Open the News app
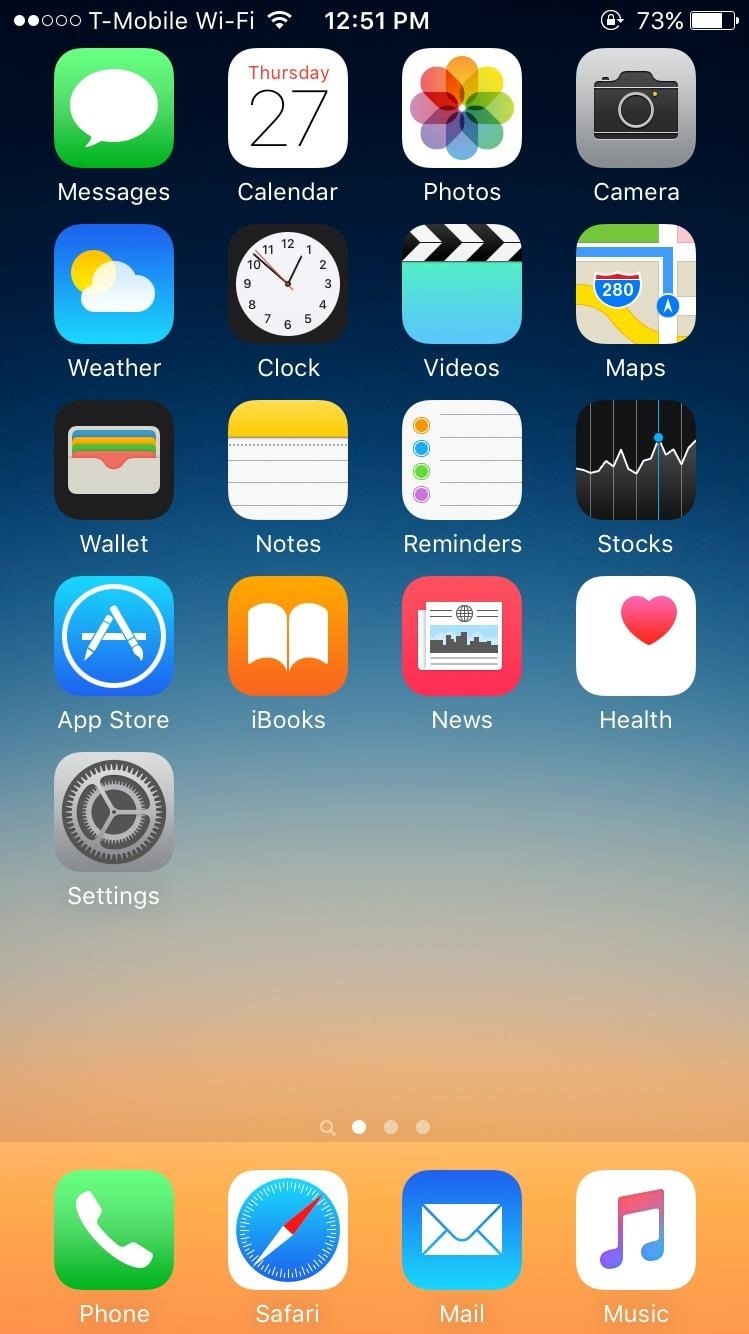Screen dimensions: 749x1334 tap(461, 636)
